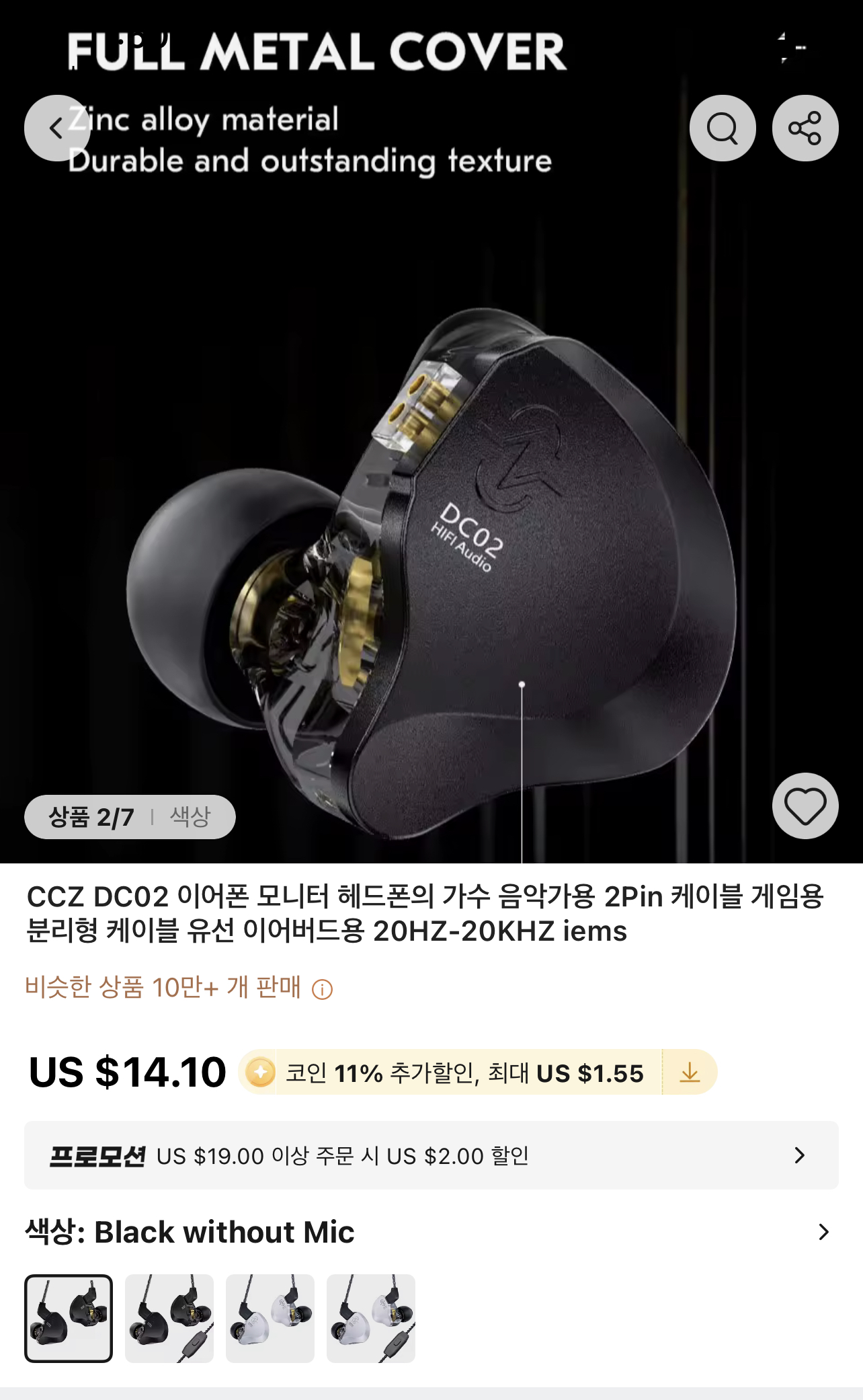Open the search icon
Image resolution: width=863 pixels, height=1400 pixels.
(723, 128)
